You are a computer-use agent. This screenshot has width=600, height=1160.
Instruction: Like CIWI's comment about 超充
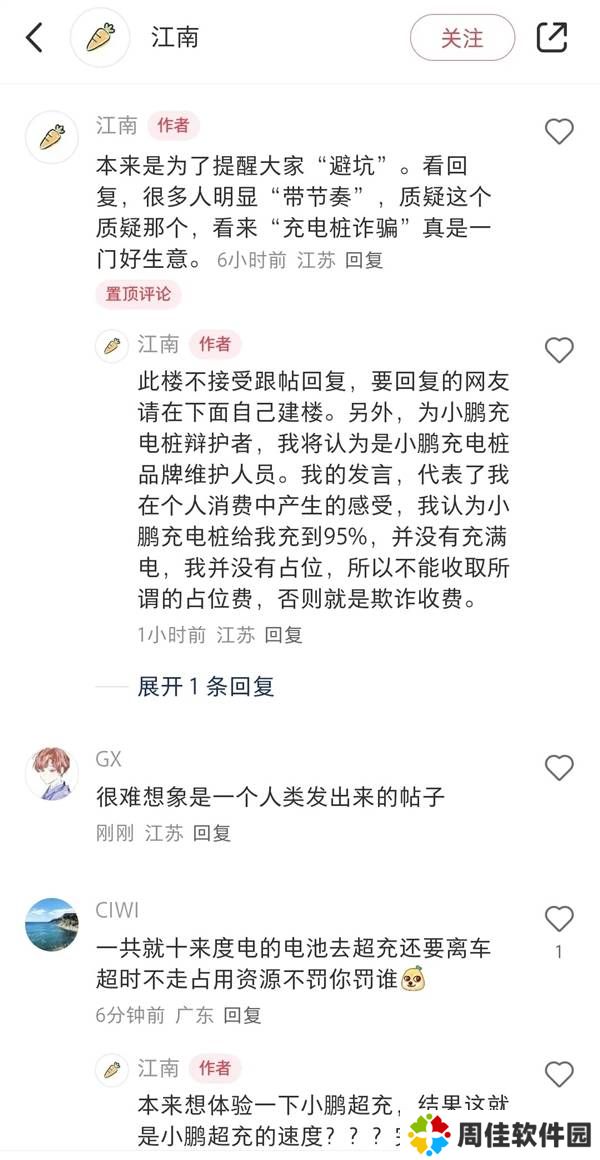558,919
